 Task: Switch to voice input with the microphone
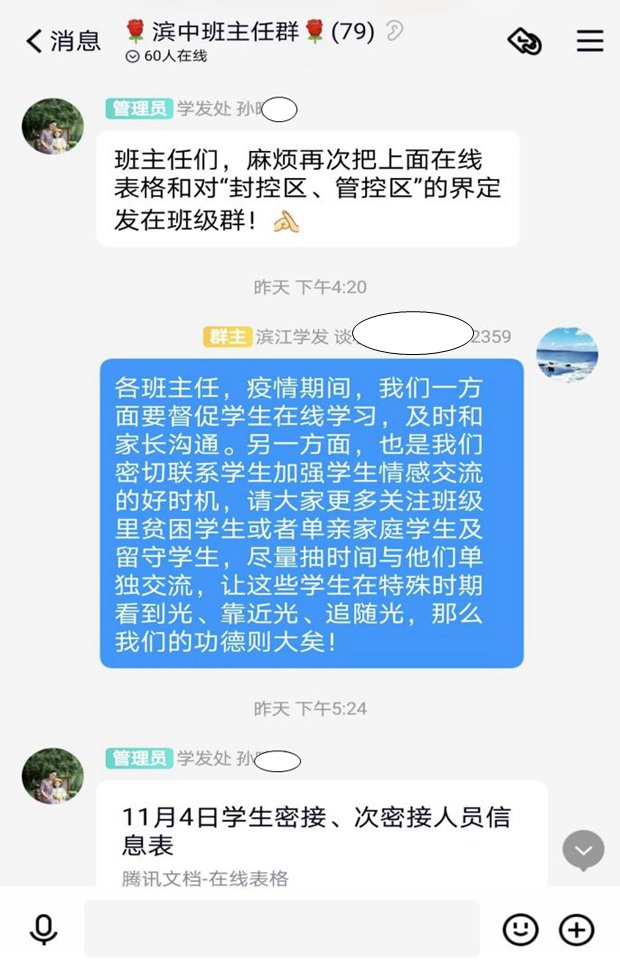(43, 930)
